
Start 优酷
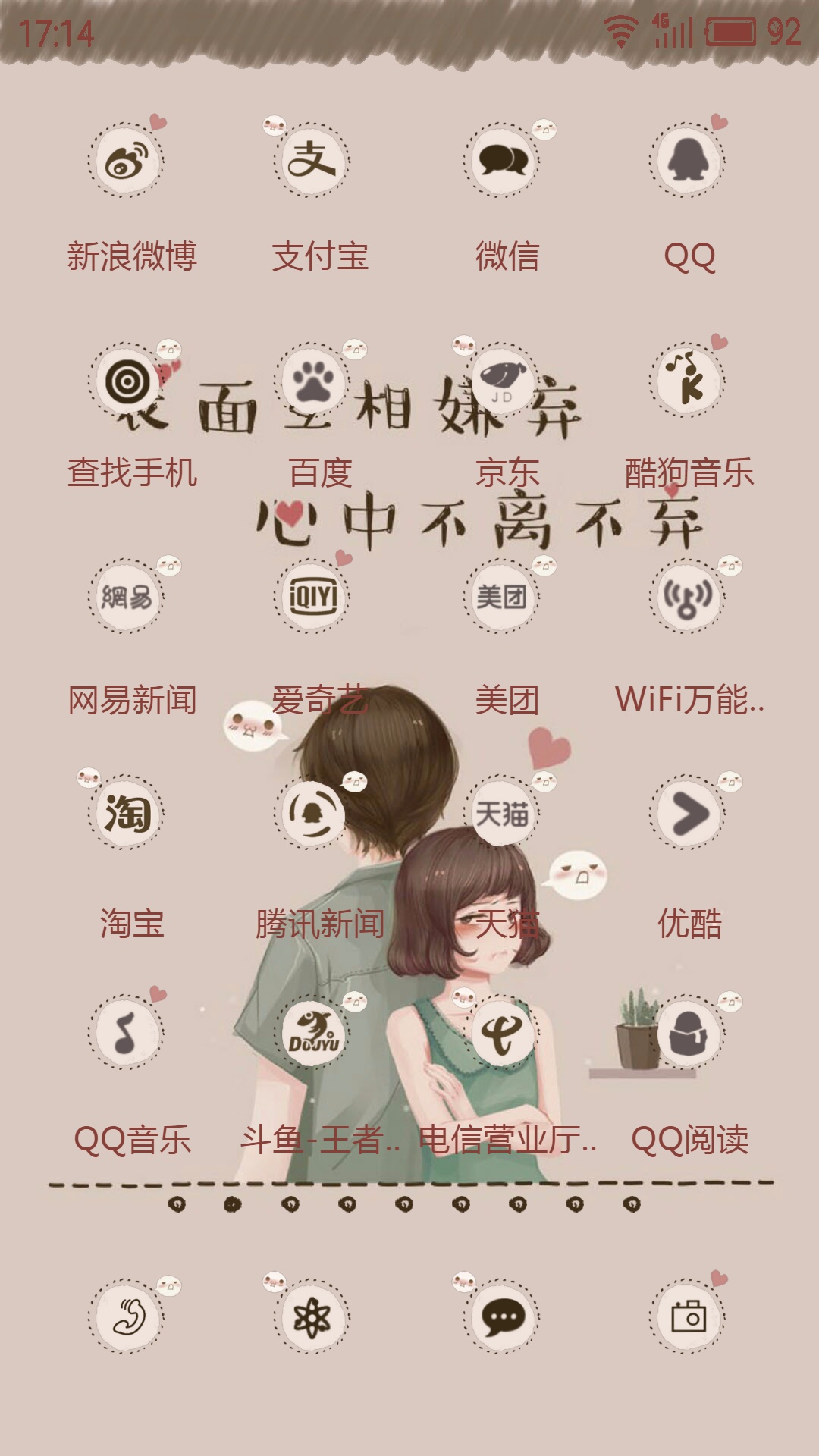pos(688,814)
